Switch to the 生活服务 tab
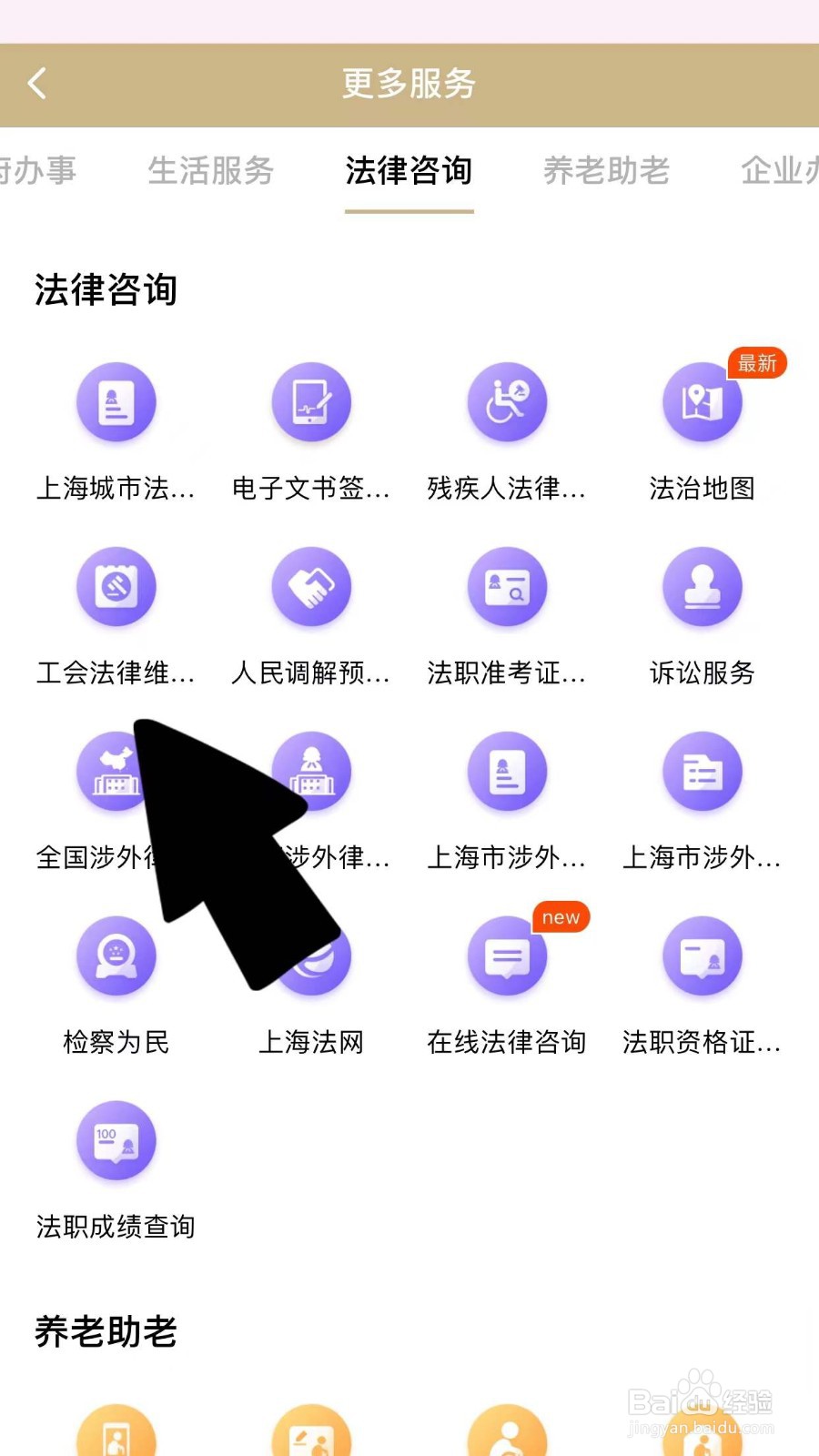The height and width of the screenshot is (1456, 819). pyautogui.click(x=211, y=171)
